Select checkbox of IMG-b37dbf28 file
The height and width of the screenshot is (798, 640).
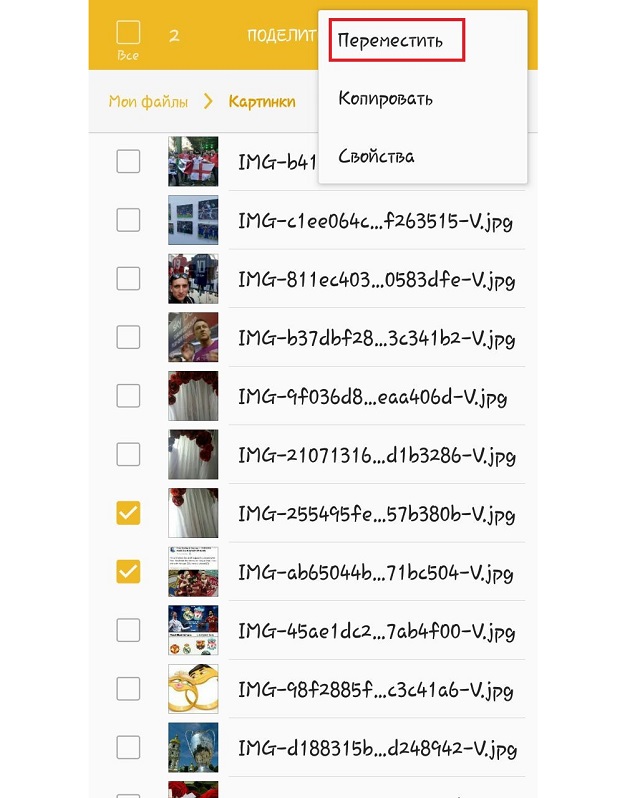tap(128, 337)
